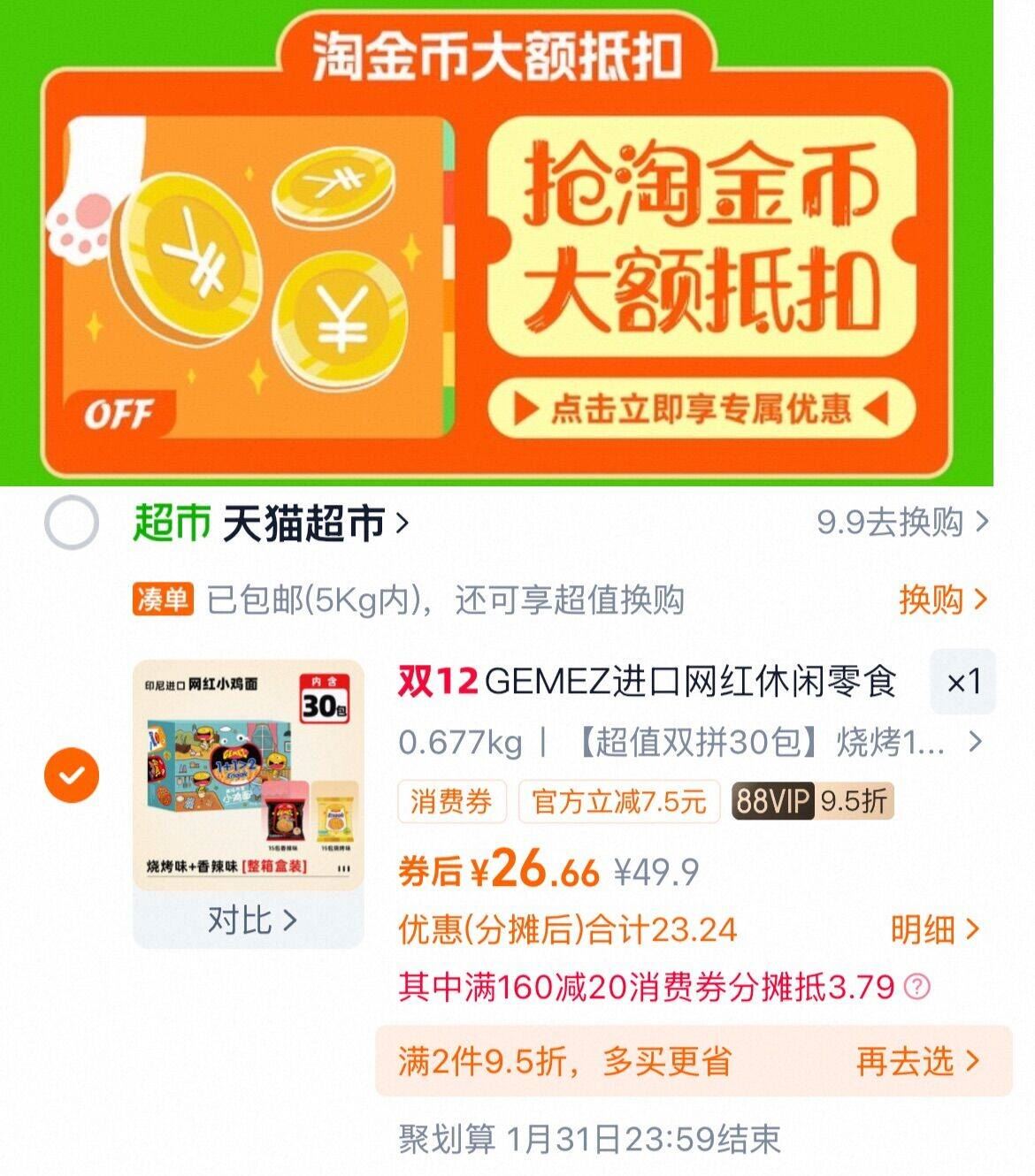This screenshot has width=1035, height=1176.
Task: Open 对比 to compare products
Action: (249, 920)
